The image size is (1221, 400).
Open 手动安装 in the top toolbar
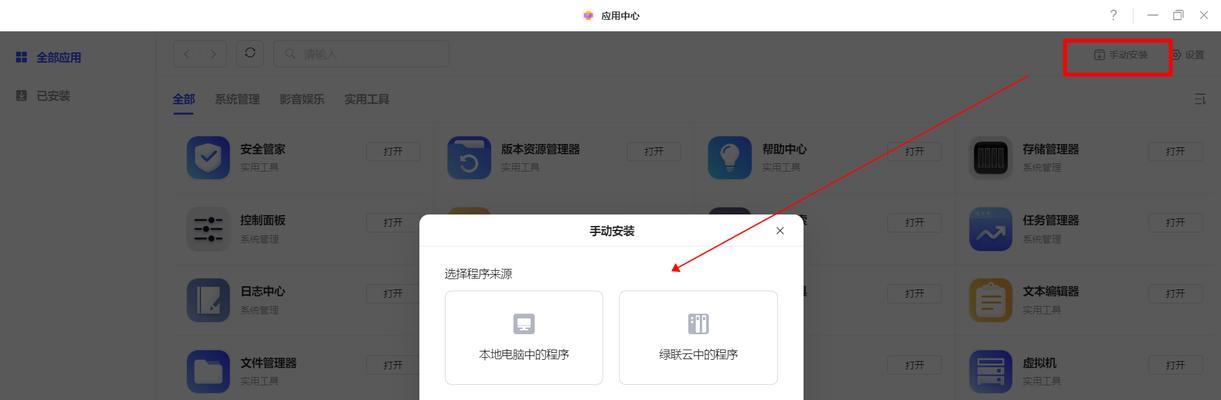pos(1120,55)
